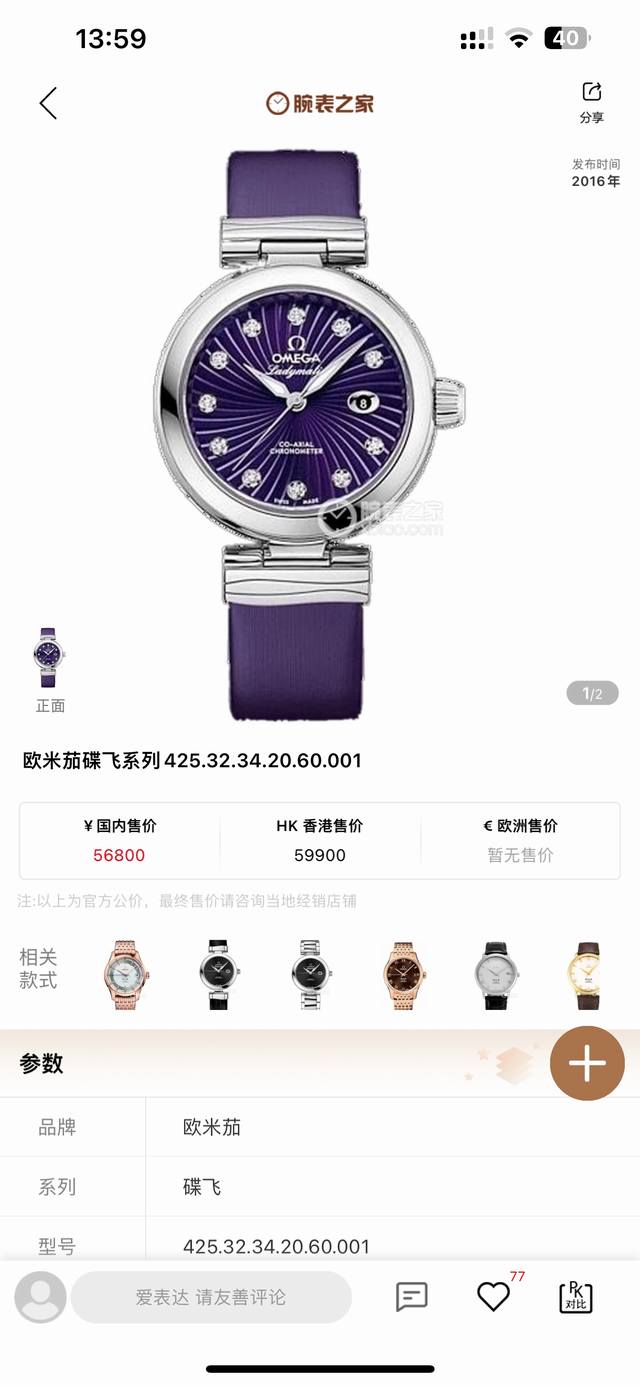Open the related gold watch with brown strap
This screenshot has height=1385, width=640.
point(583,974)
